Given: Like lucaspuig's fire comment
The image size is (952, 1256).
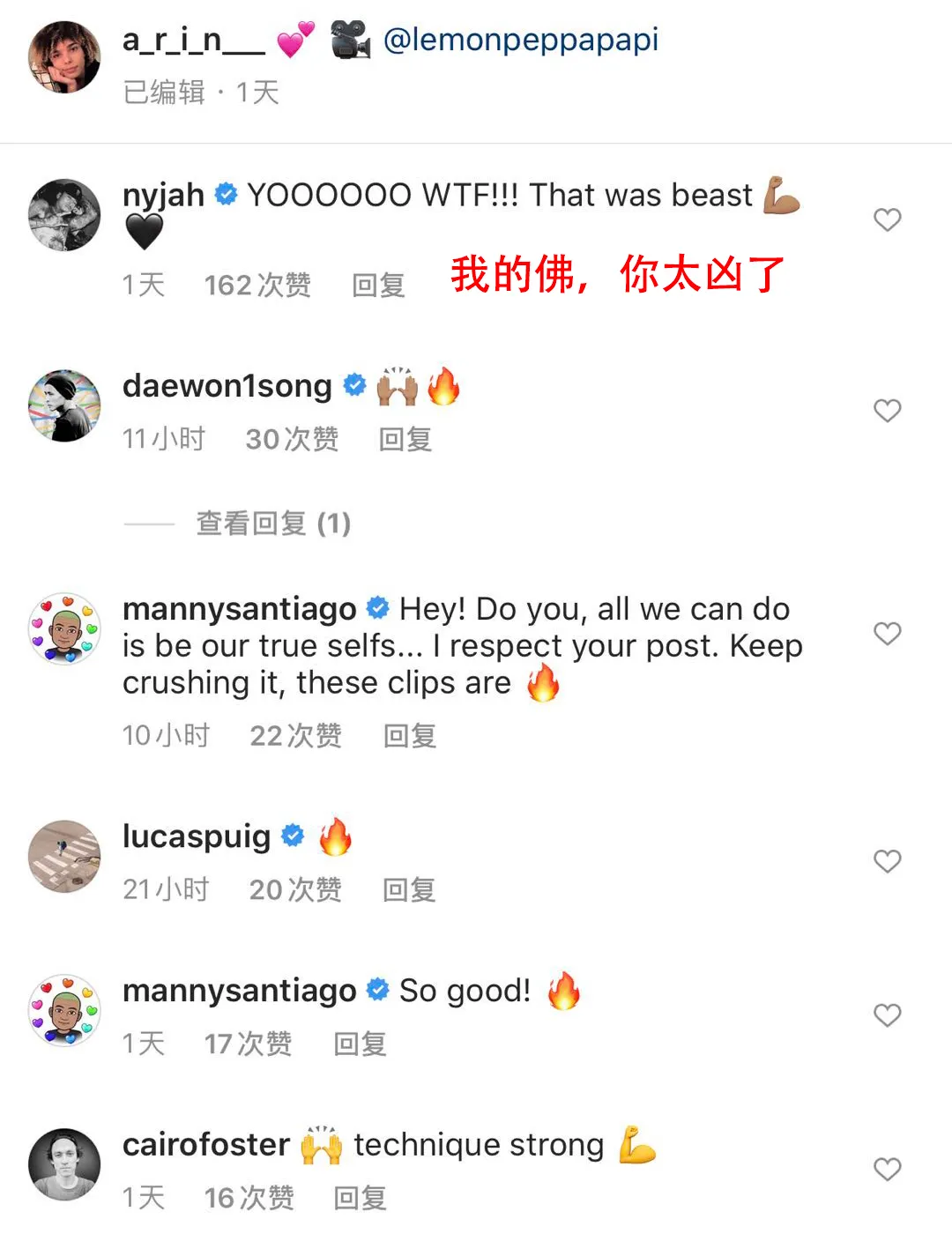Looking at the screenshot, I should pos(887,861).
